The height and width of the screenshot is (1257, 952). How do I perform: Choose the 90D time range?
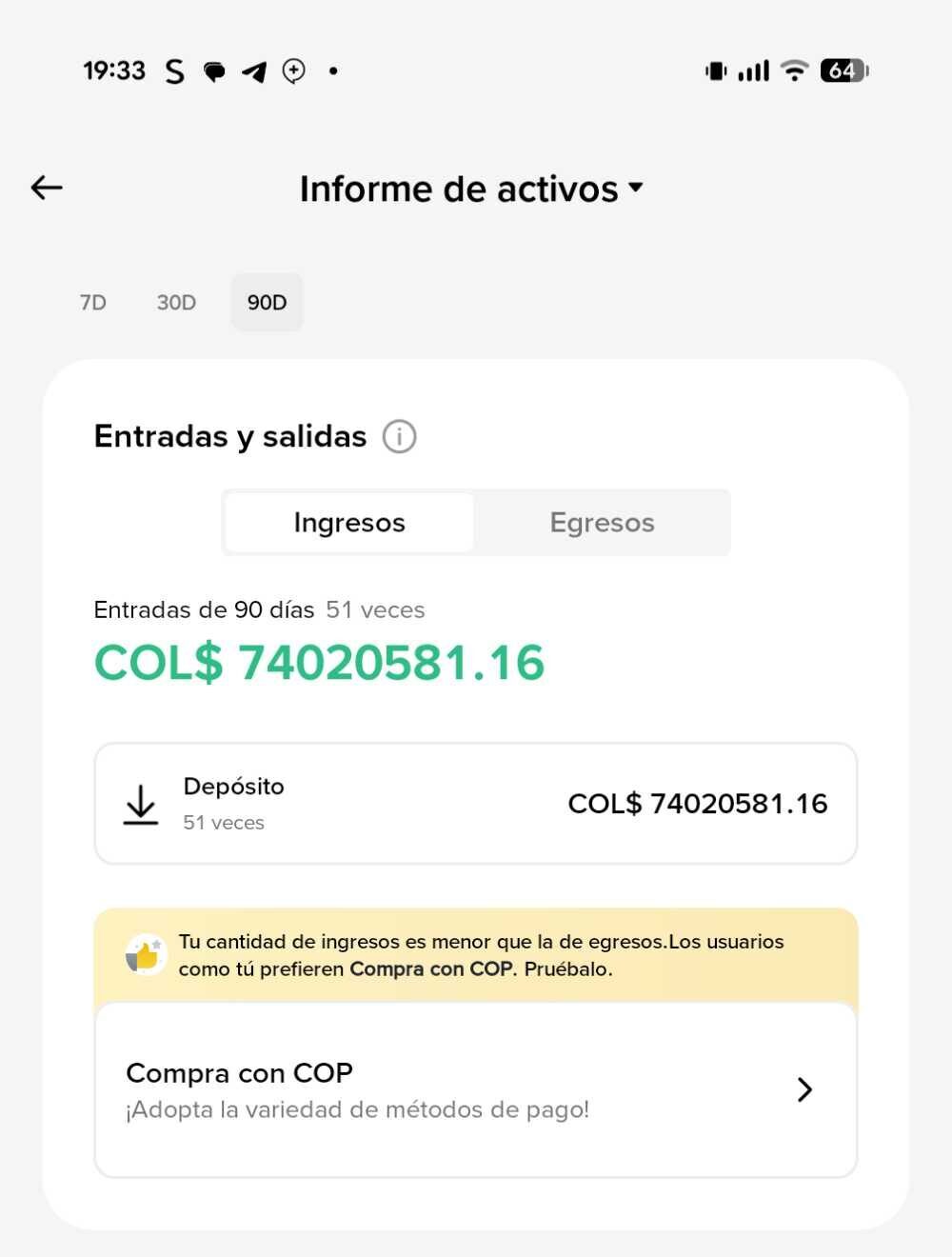tap(267, 303)
